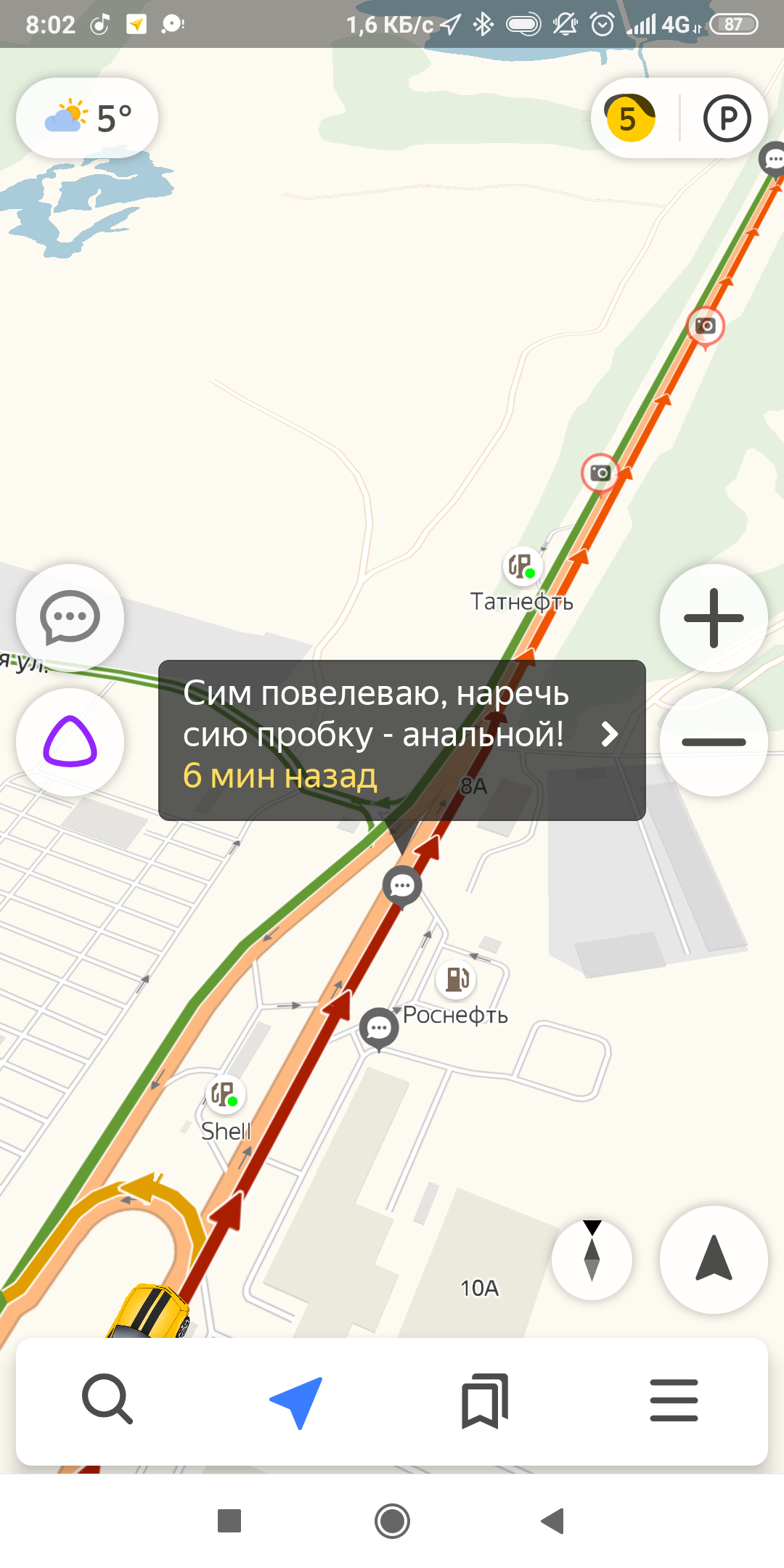
Task: Open the road conversations chat button
Action: pos(70,618)
